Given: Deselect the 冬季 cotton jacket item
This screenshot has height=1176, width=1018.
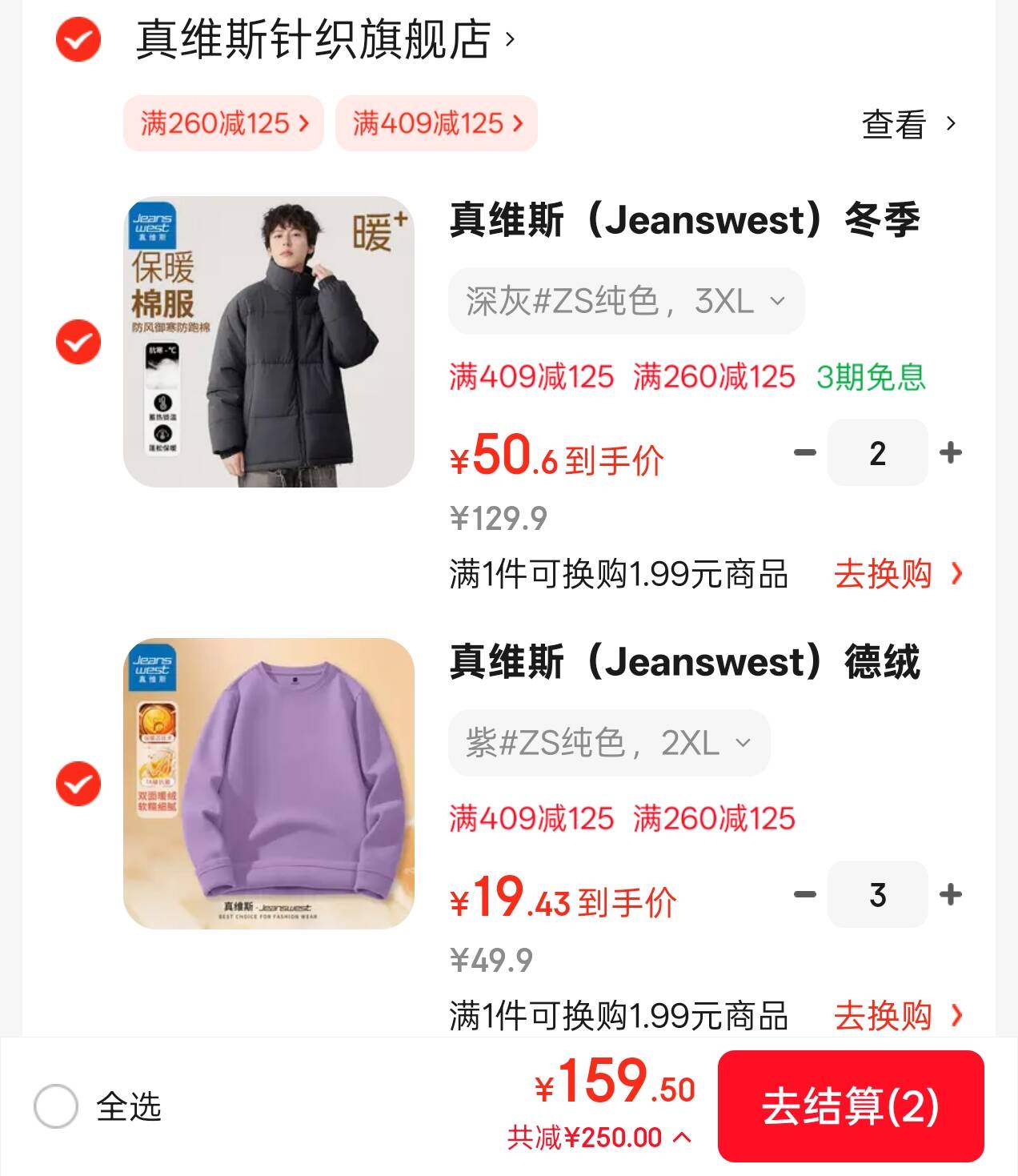Looking at the screenshot, I should [x=78, y=342].
